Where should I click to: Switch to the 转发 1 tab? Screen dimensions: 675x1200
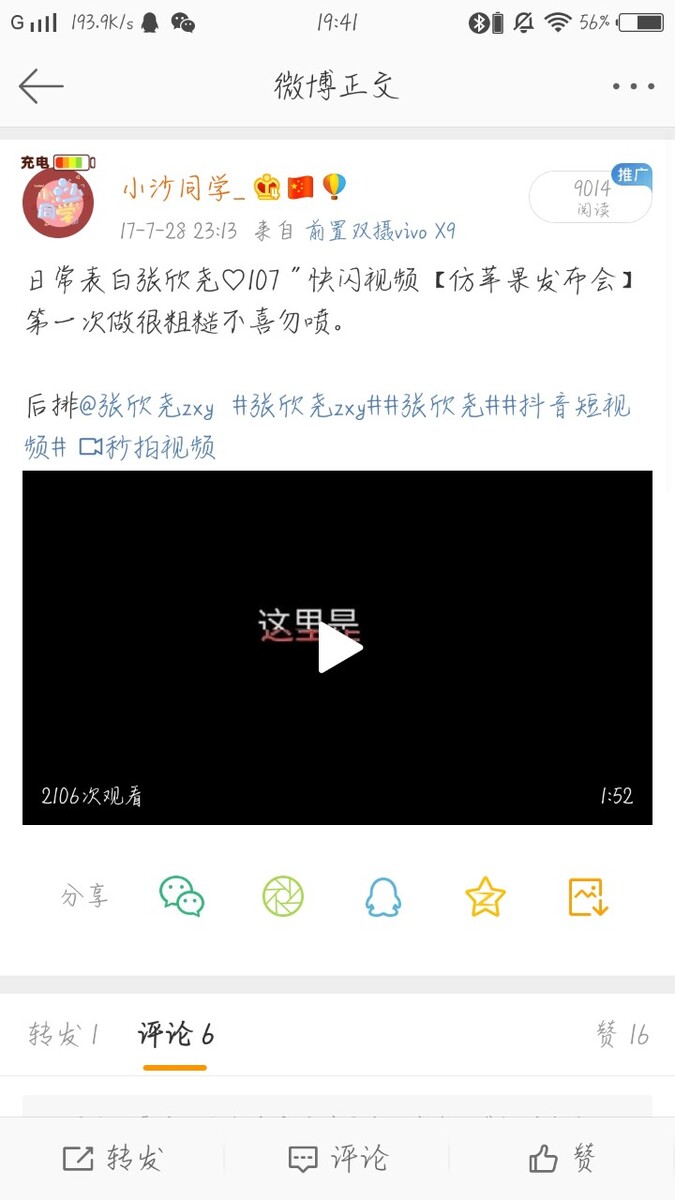[64, 1035]
